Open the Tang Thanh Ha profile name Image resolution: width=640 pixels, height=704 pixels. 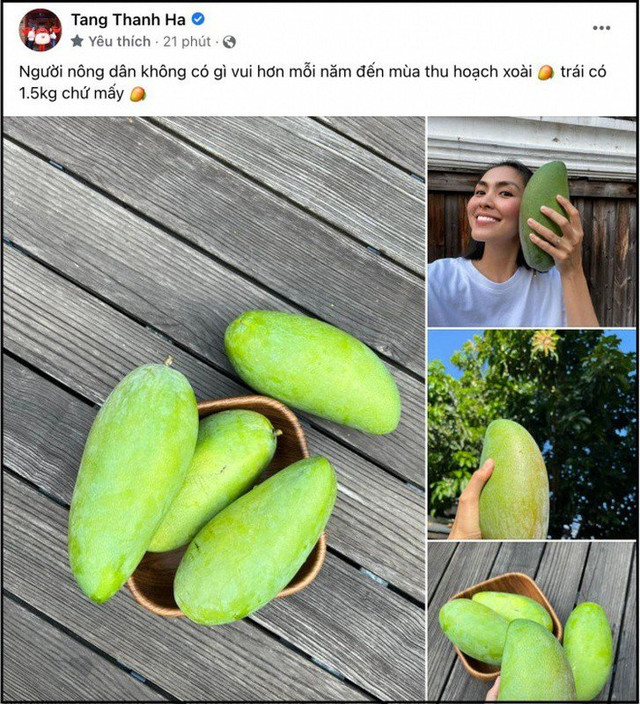click(127, 19)
